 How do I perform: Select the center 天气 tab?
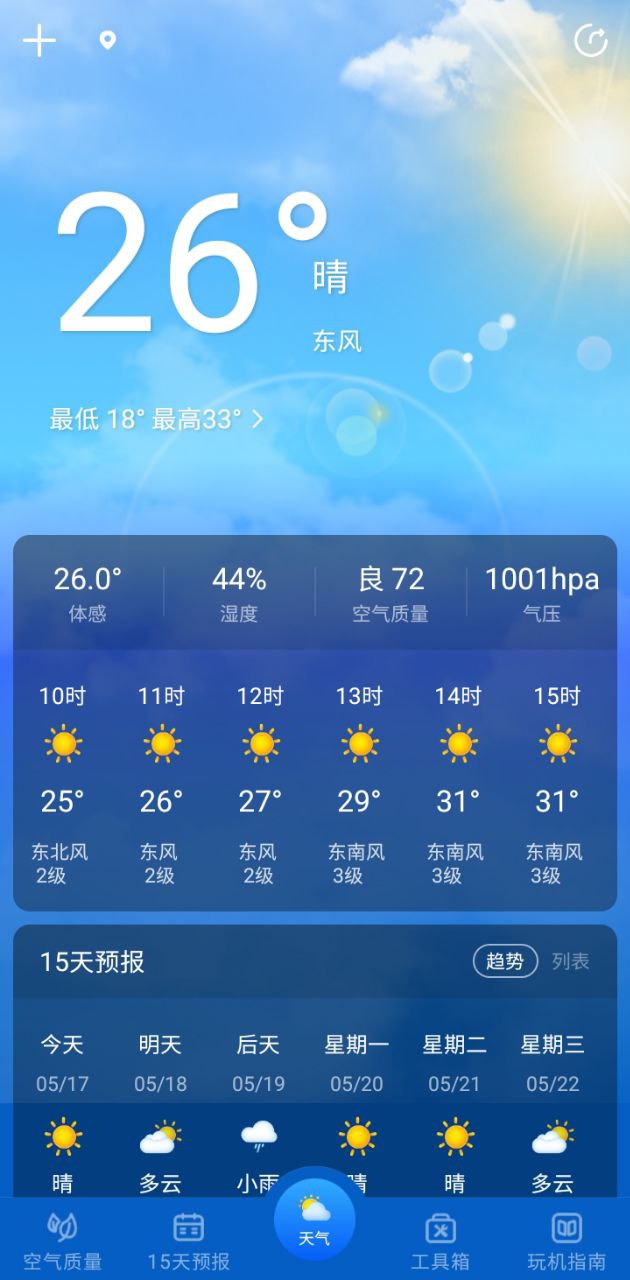(314, 1220)
